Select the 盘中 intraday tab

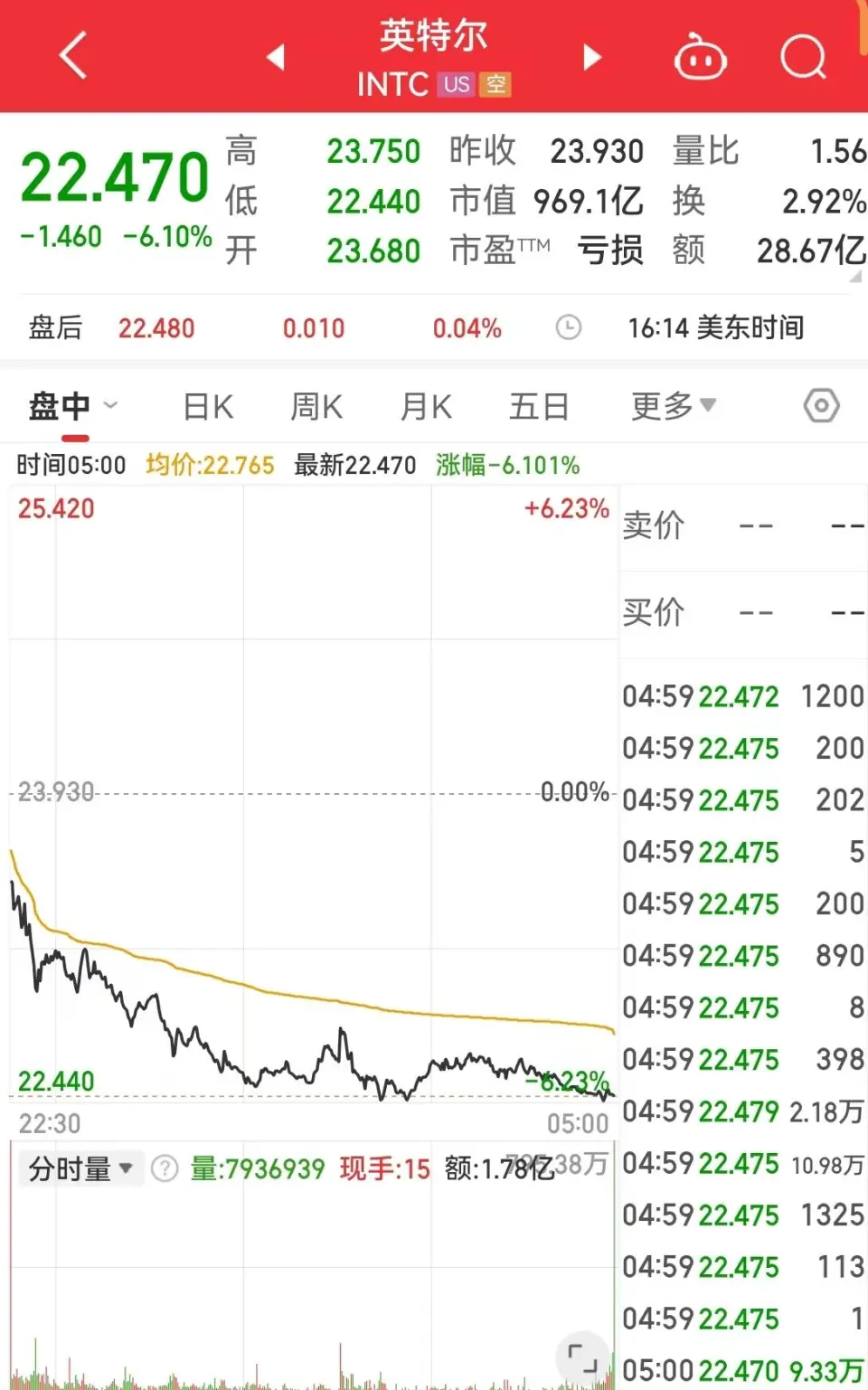61,406
